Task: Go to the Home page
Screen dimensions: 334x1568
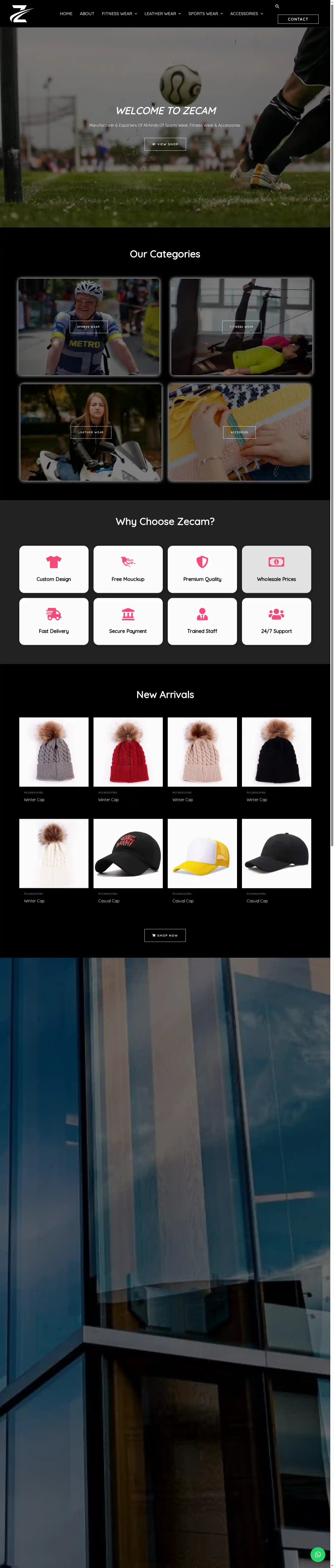Action: tap(66, 13)
